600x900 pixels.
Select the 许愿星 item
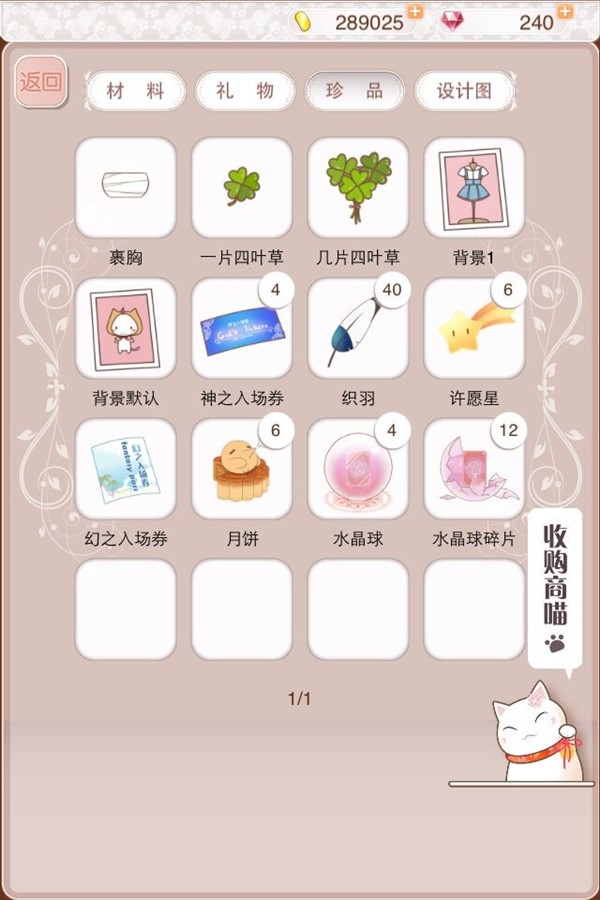click(x=474, y=328)
